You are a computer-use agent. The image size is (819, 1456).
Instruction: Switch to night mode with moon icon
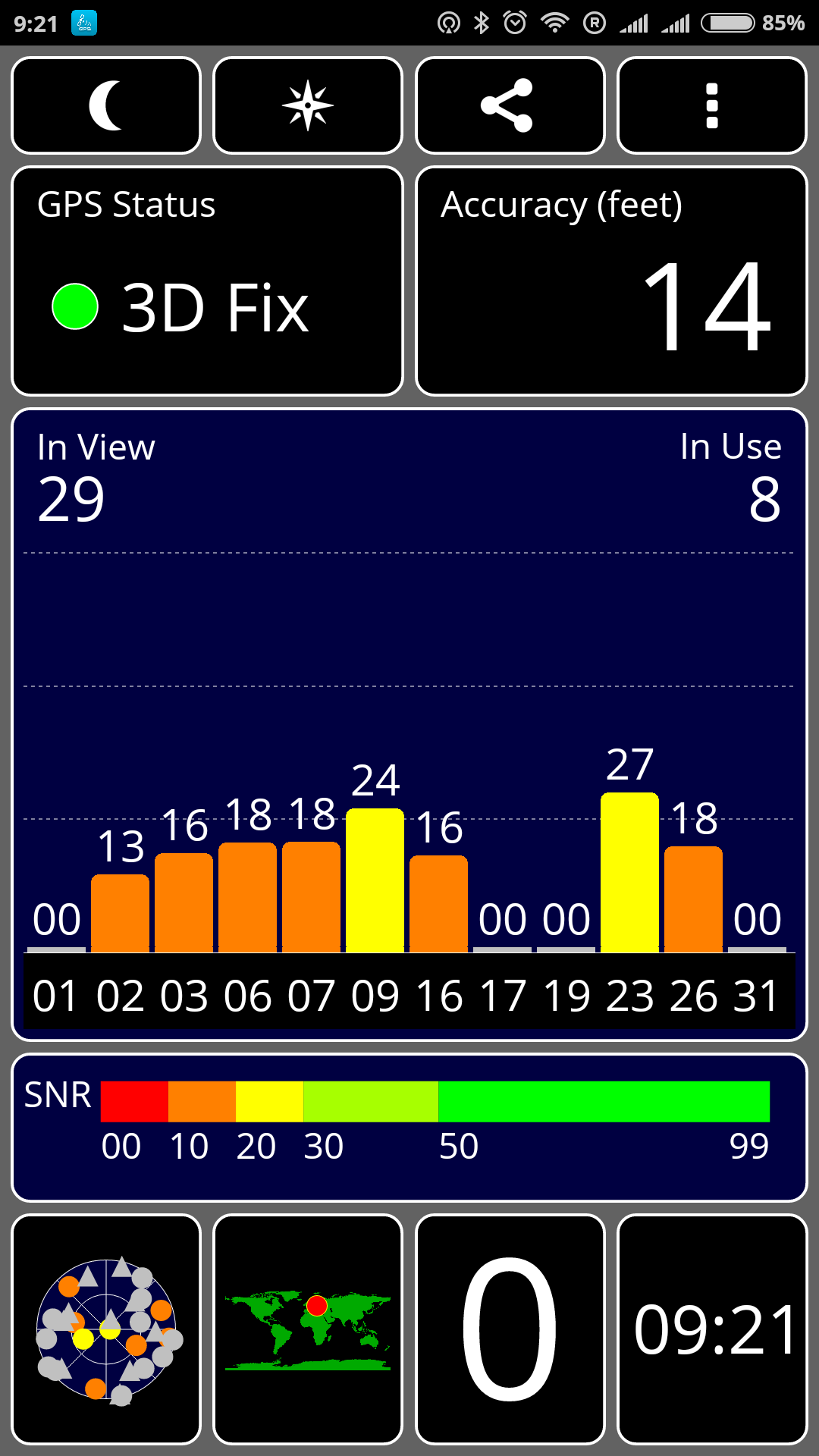(x=106, y=105)
